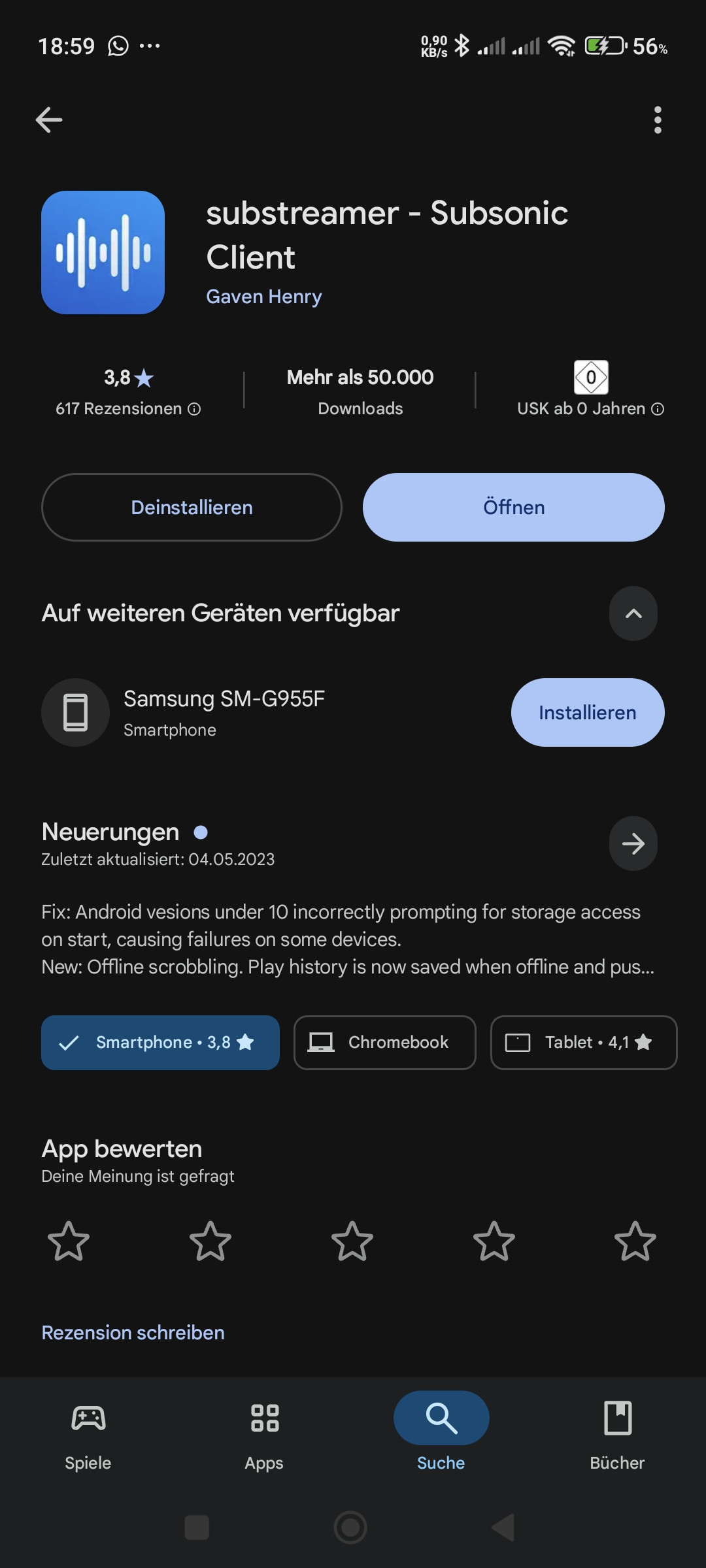Viewport: 706px width, 1568px height.
Task: Select the Chromebook chip
Action: [384, 1043]
